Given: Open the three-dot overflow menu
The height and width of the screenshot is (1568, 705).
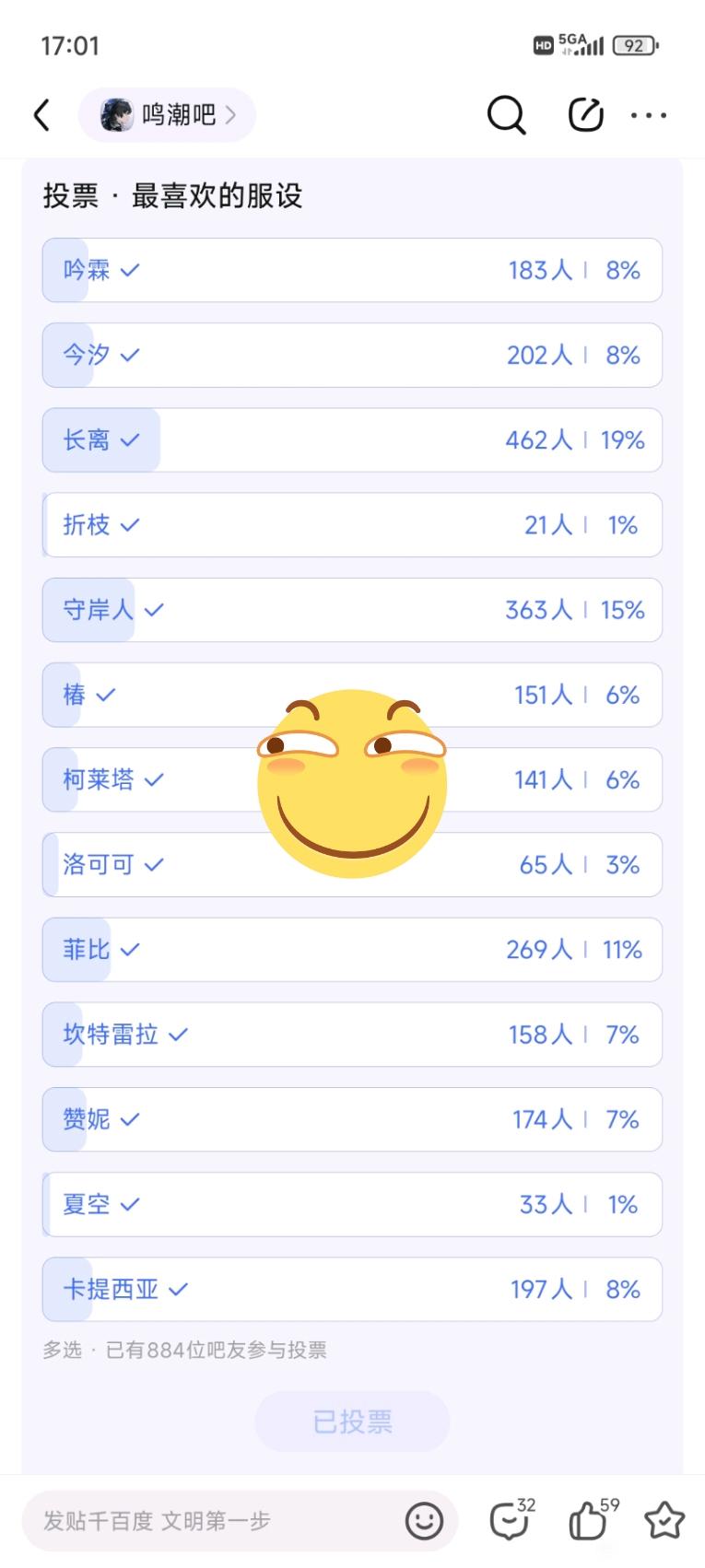Looking at the screenshot, I should tap(649, 115).
